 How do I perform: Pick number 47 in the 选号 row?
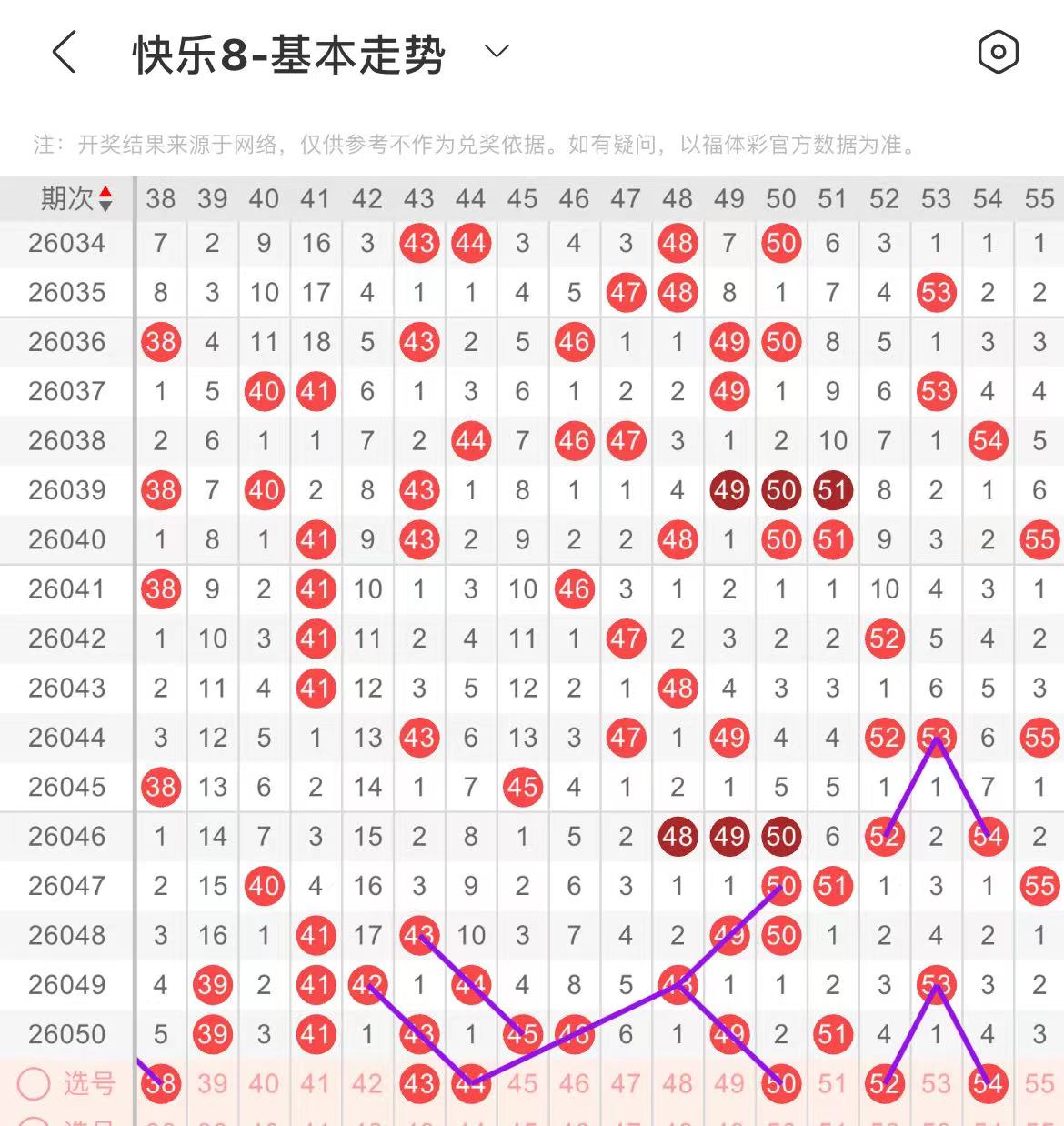click(x=626, y=1083)
